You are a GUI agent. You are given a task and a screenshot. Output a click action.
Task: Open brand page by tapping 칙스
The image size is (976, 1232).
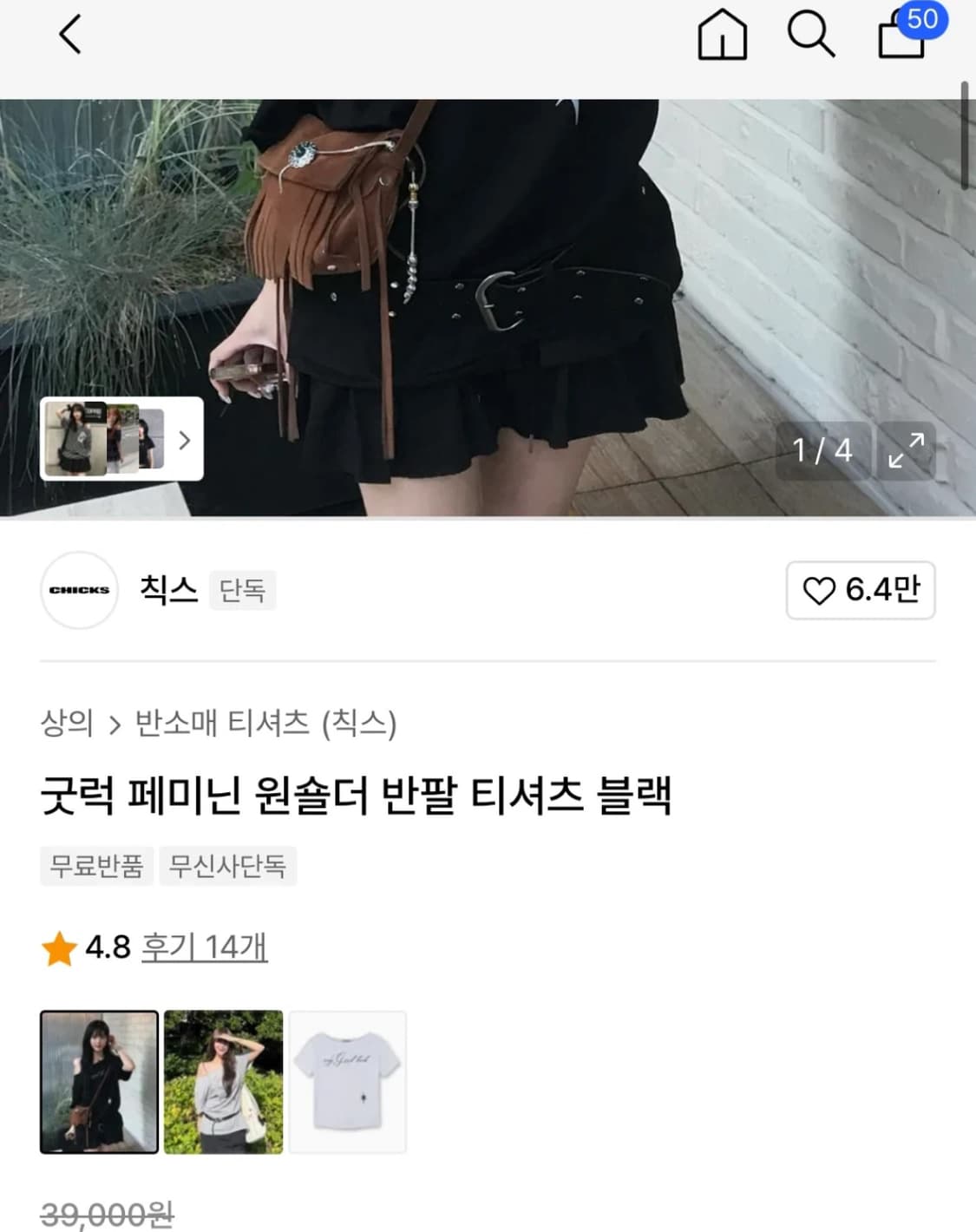[171, 589]
